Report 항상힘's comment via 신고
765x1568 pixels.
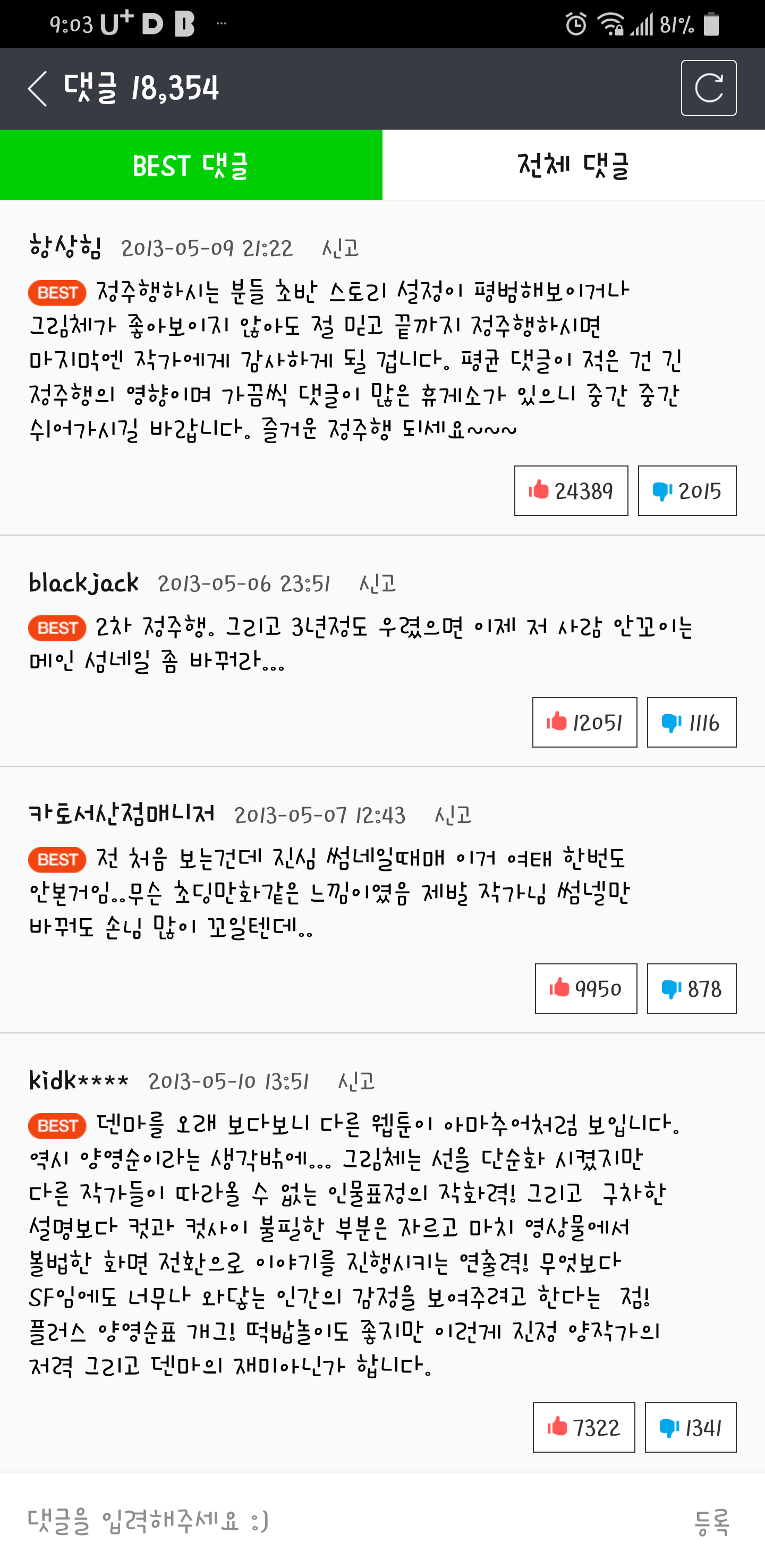pos(340,248)
